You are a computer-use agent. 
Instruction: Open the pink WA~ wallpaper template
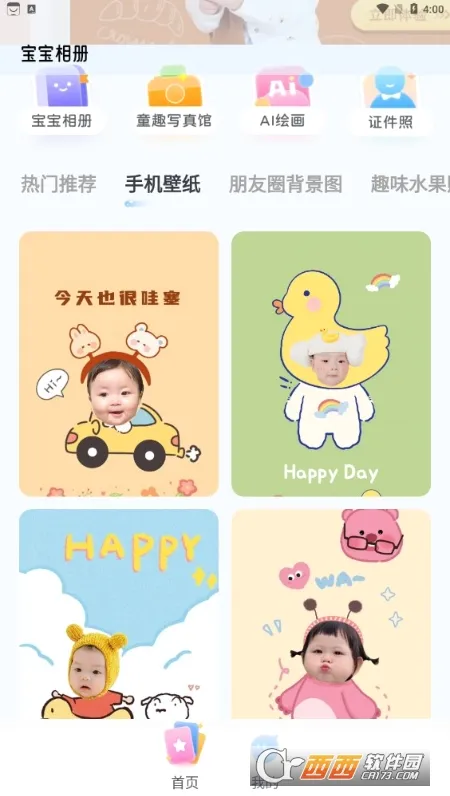[331, 614]
